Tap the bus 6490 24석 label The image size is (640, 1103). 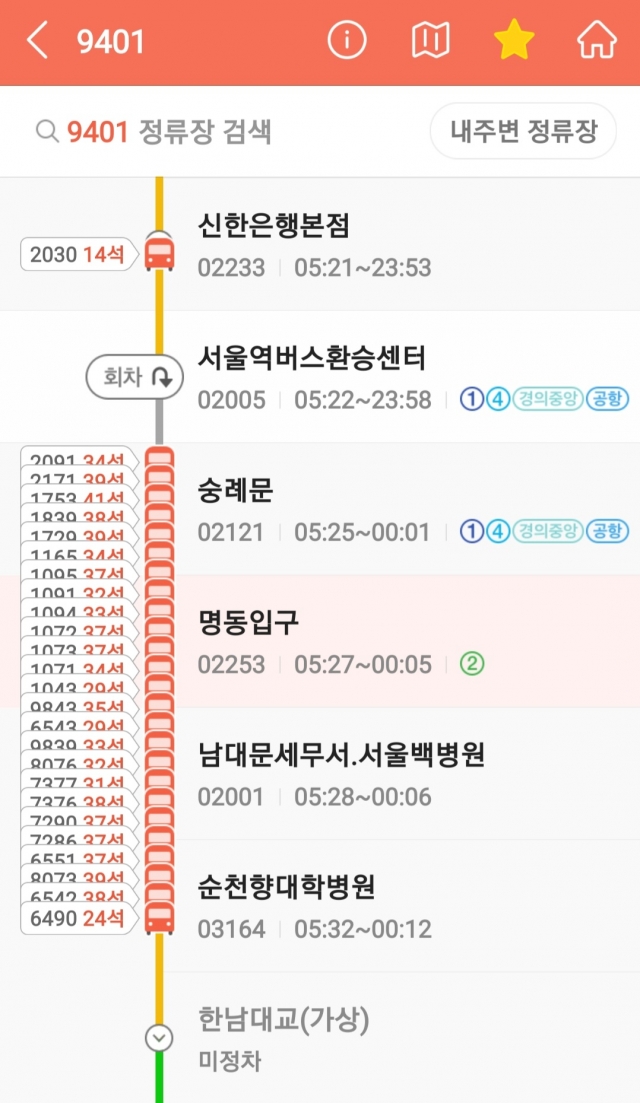click(79, 918)
